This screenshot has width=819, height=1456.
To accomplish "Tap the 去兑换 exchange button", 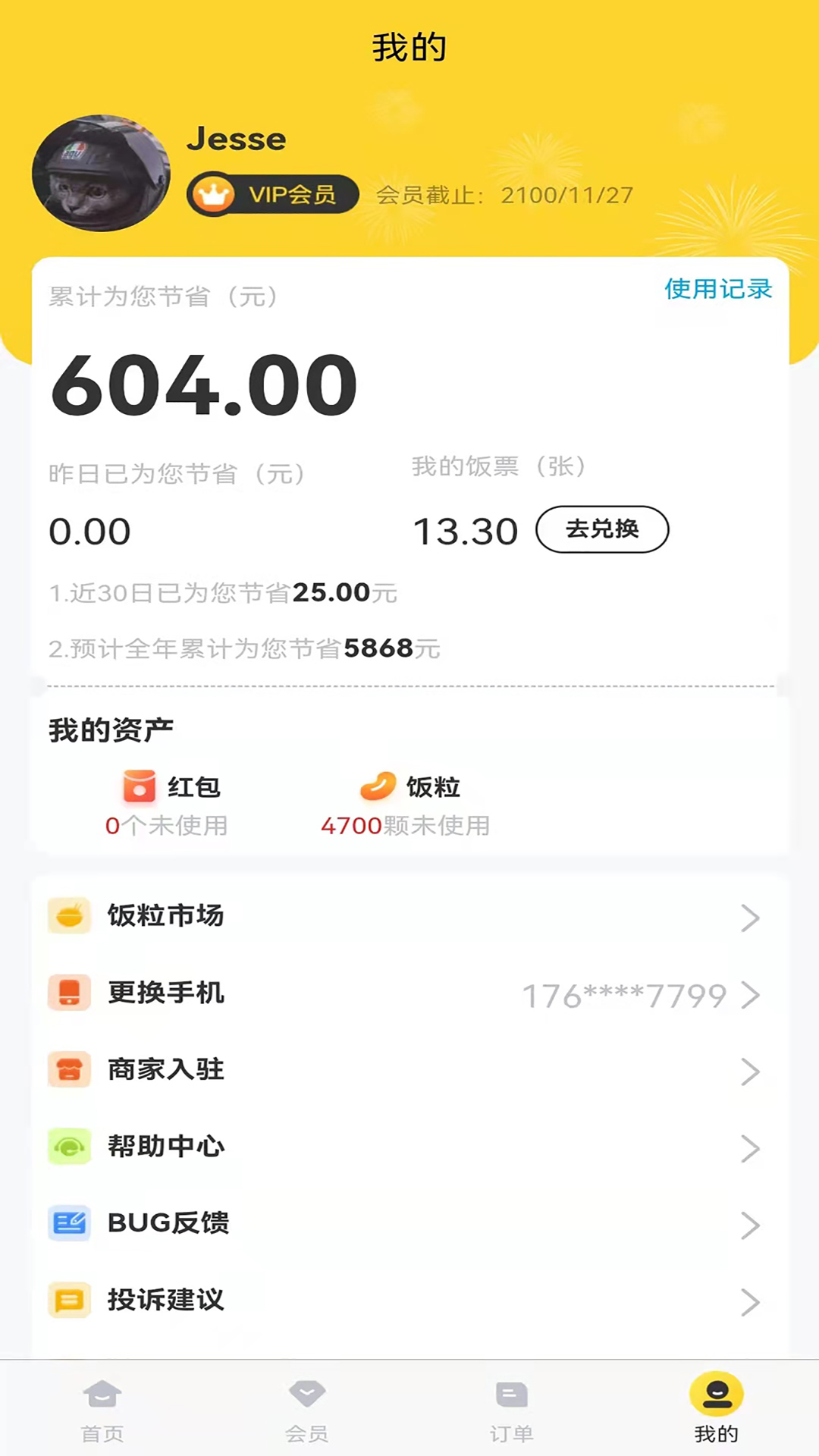I will point(602,530).
